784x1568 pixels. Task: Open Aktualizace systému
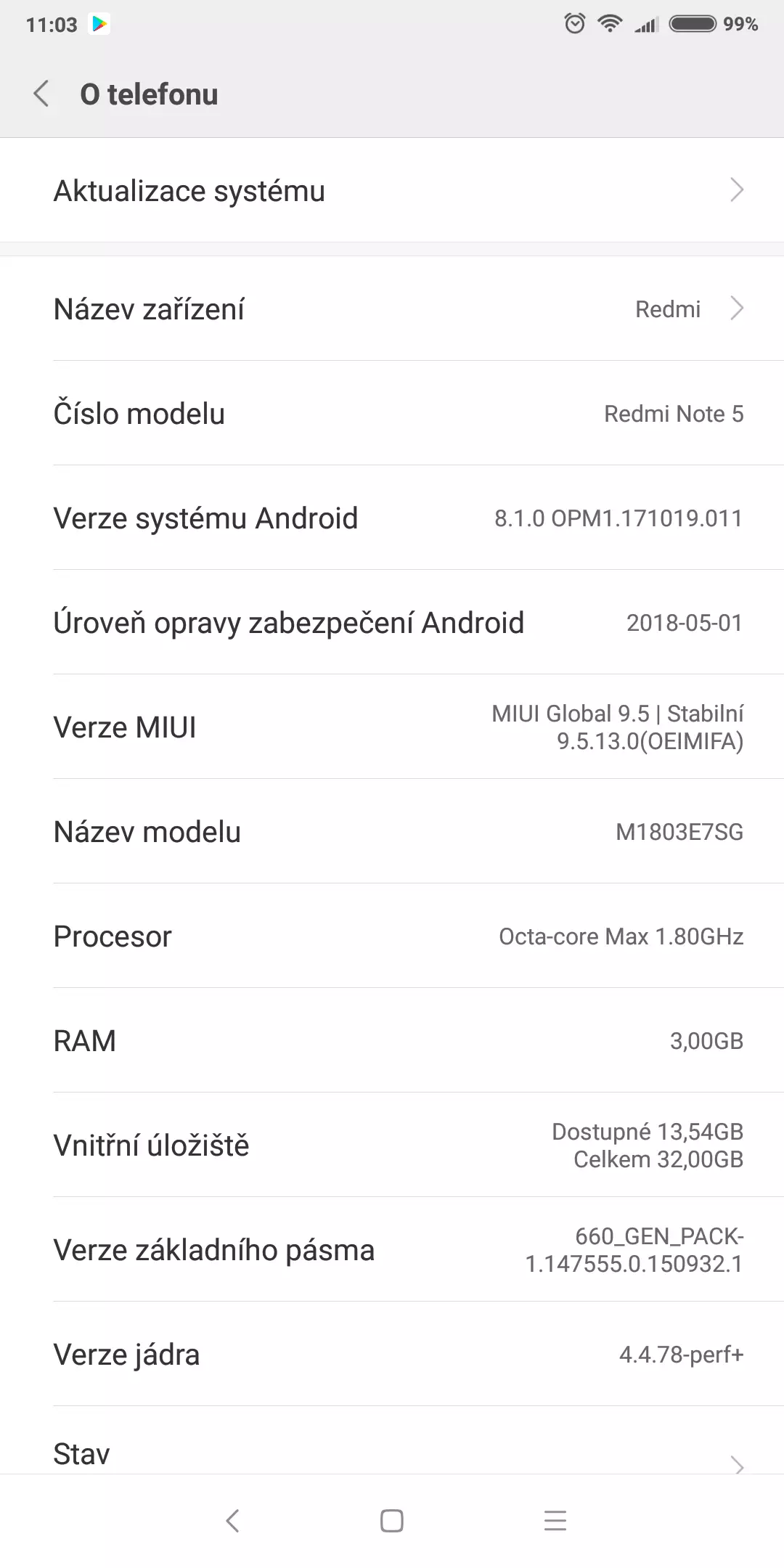[x=392, y=190]
